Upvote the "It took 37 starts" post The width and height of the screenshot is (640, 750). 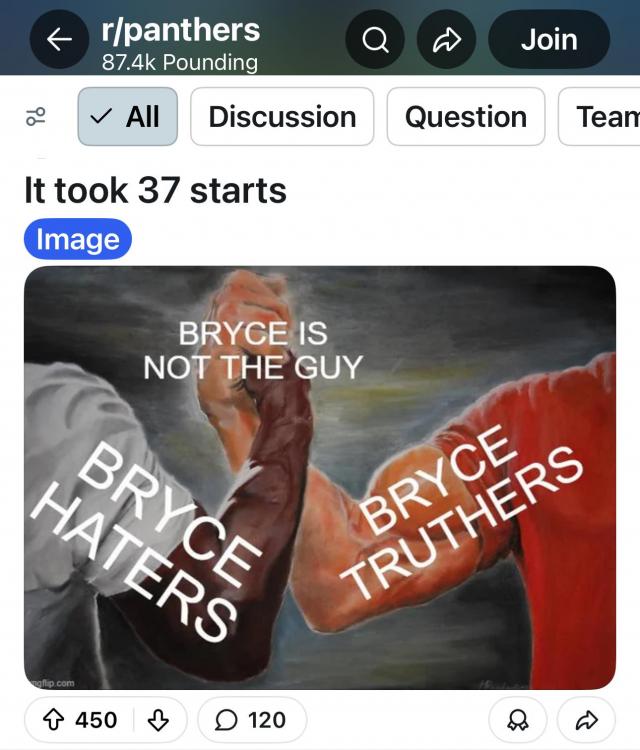(x=53, y=720)
